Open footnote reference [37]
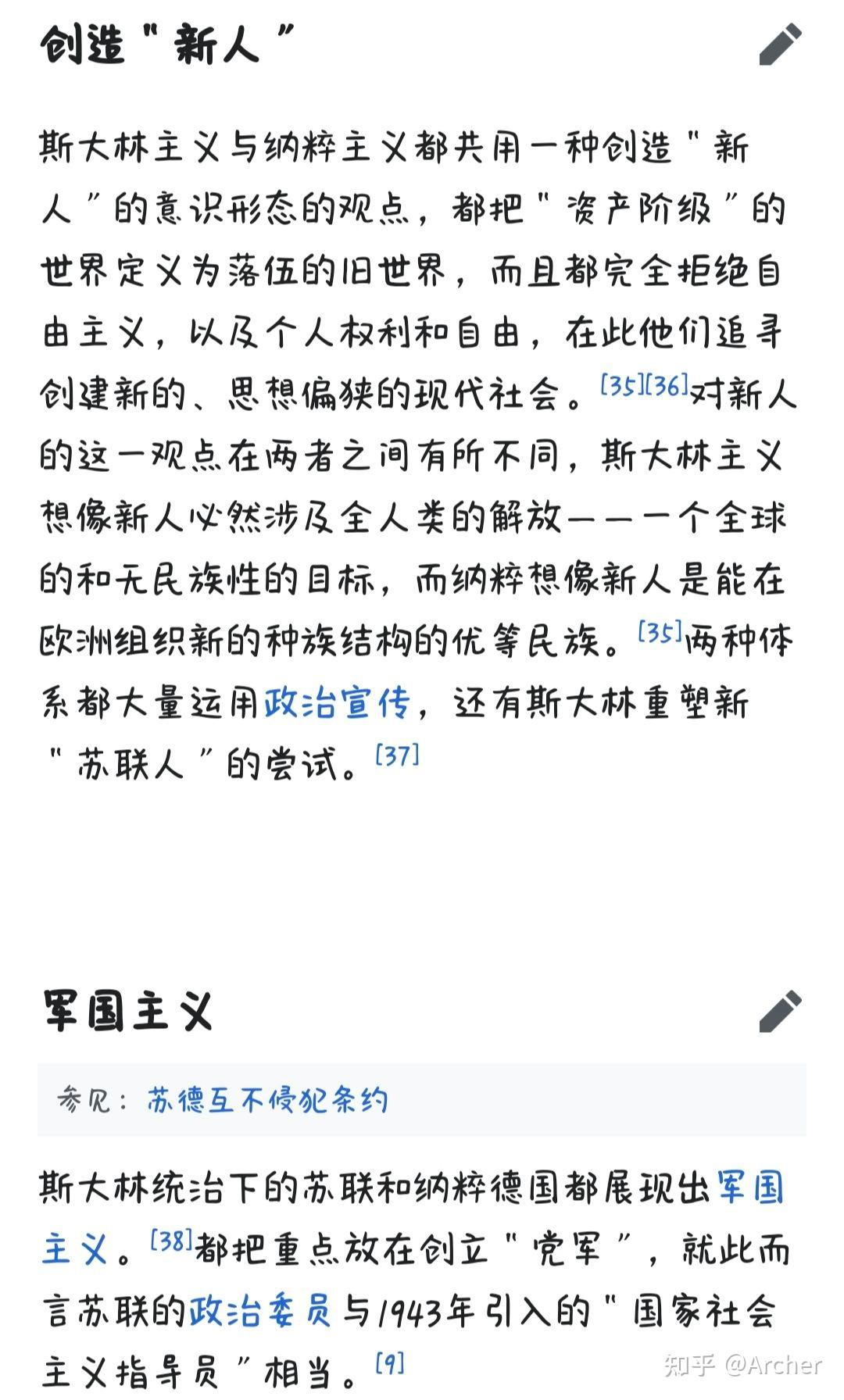This screenshot has height=1400, width=844. point(398,755)
